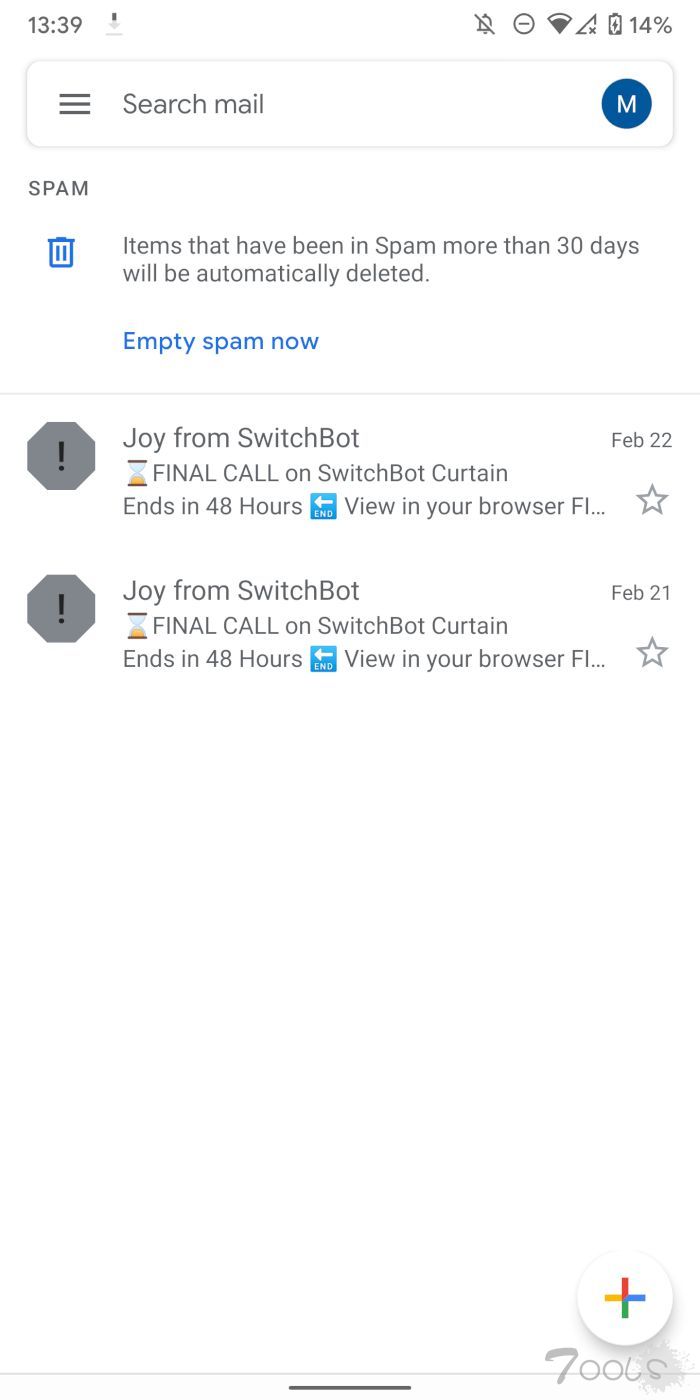
Task: Open the account avatar M
Action: pyautogui.click(x=626, y=104)
